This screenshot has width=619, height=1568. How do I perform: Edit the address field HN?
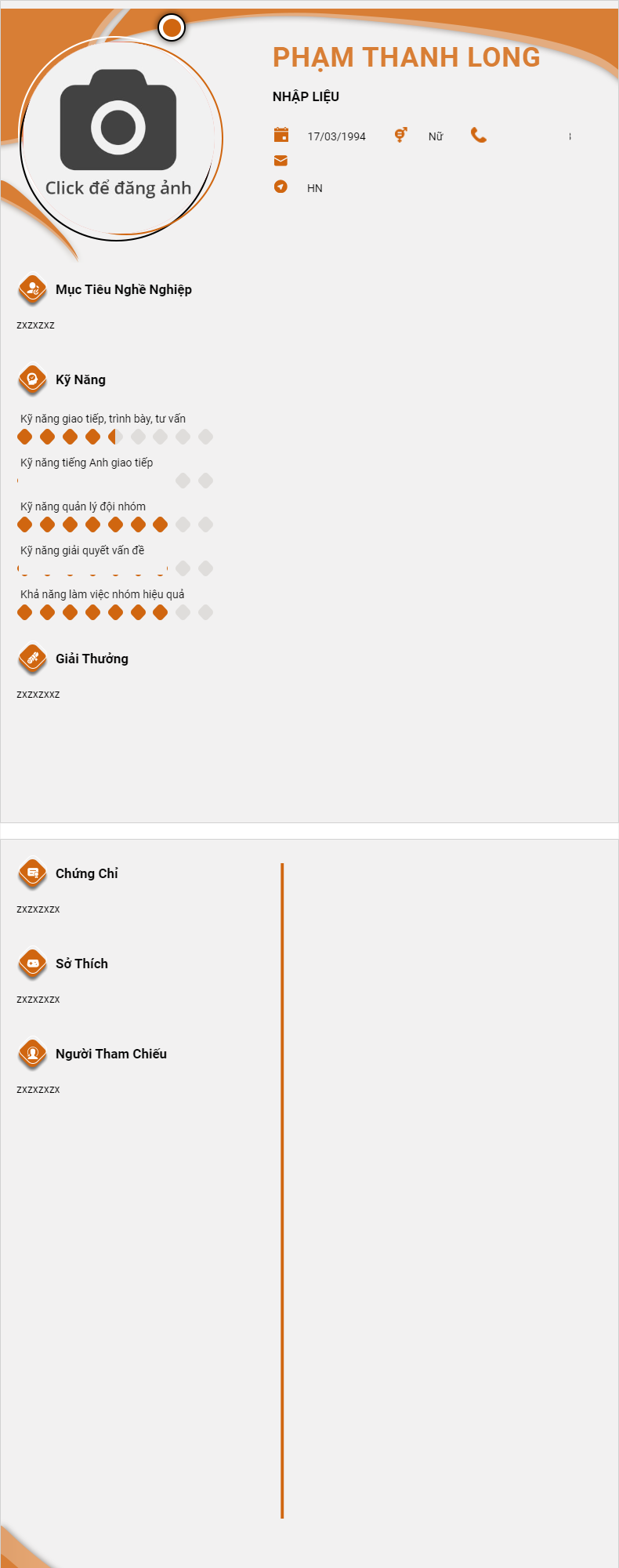pos(315,188)
